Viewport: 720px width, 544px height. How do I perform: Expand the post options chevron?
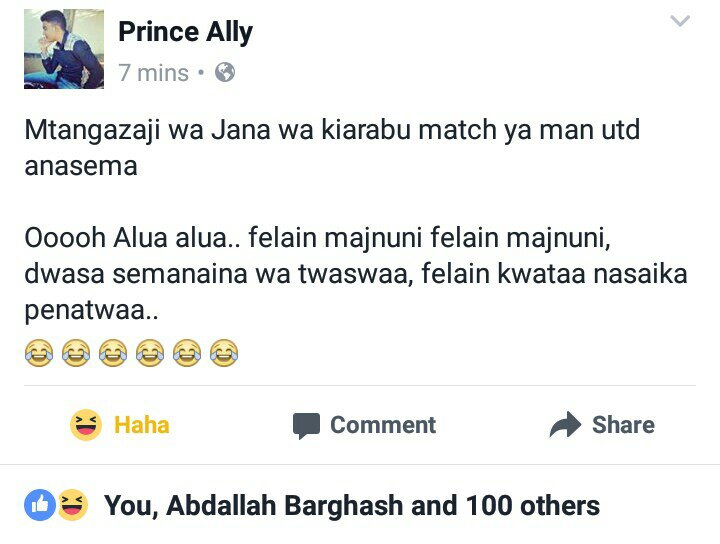(680, 22)
